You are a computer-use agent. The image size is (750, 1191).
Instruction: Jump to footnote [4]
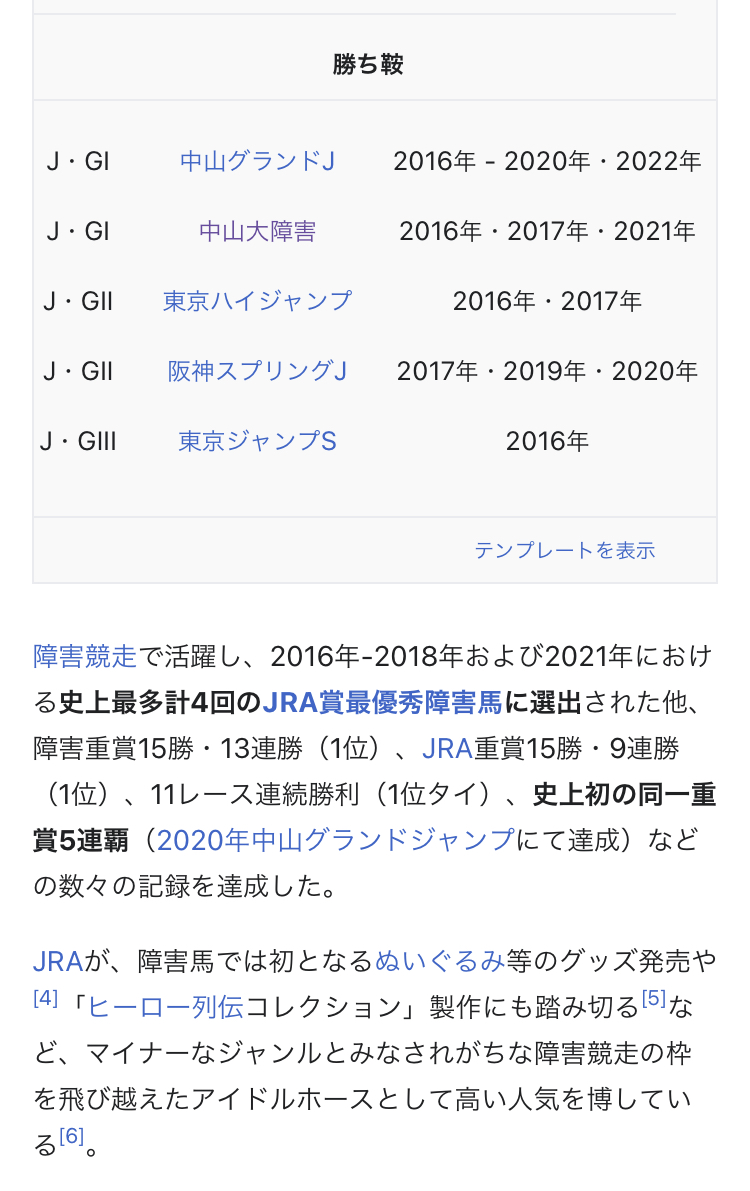point(46,998)
